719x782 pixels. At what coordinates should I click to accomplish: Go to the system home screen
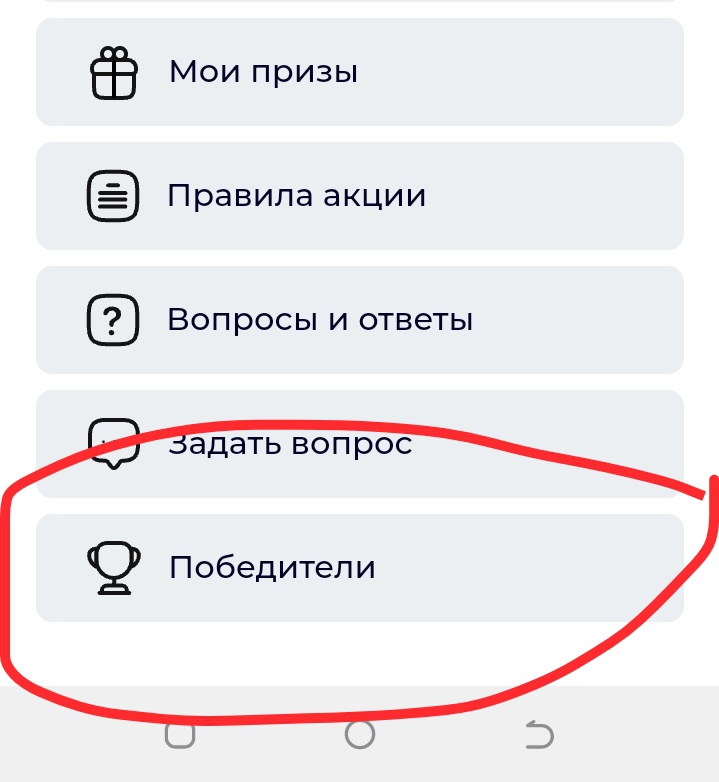360,736
